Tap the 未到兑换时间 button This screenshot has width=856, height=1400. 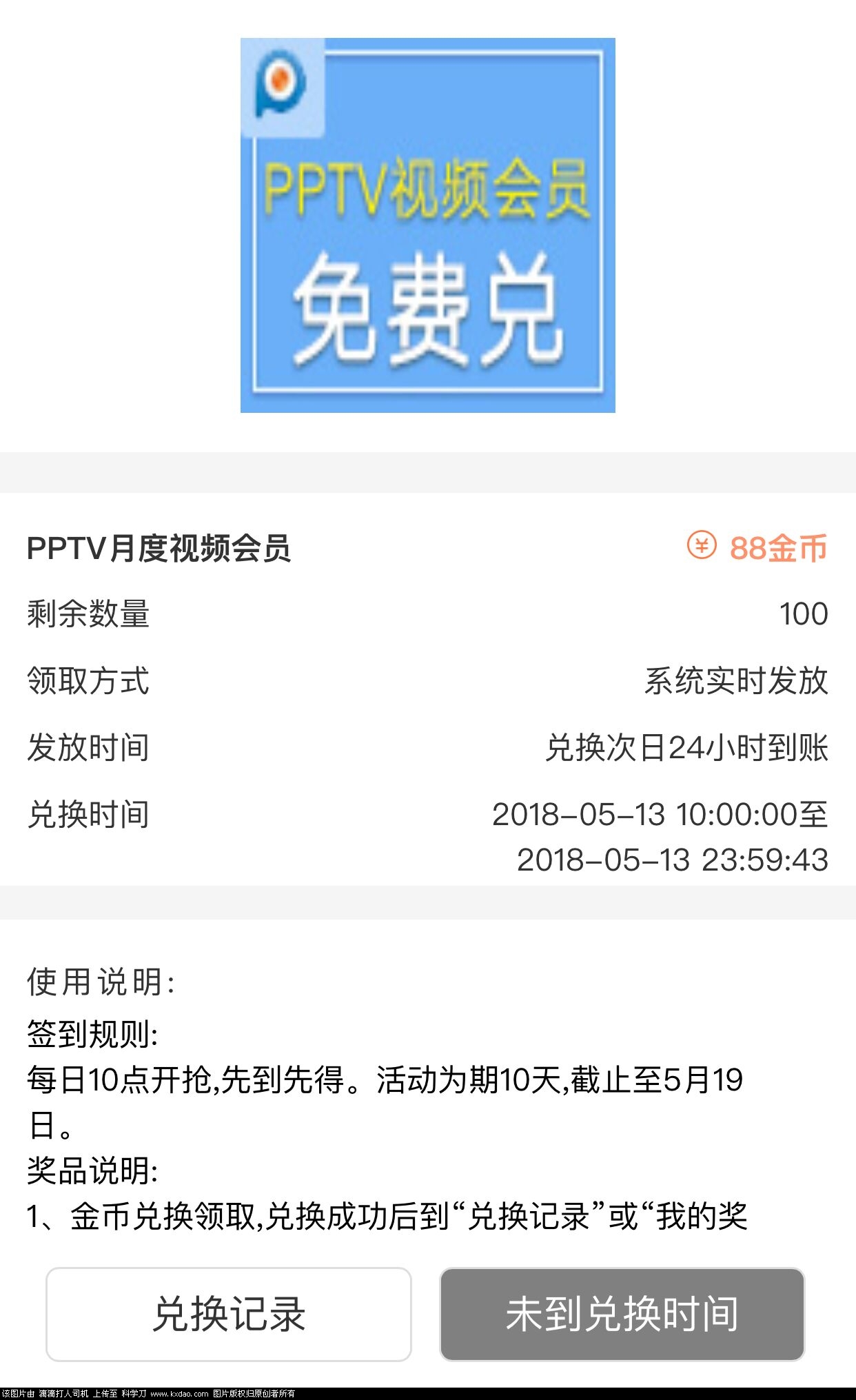(x=622, y=1314)
